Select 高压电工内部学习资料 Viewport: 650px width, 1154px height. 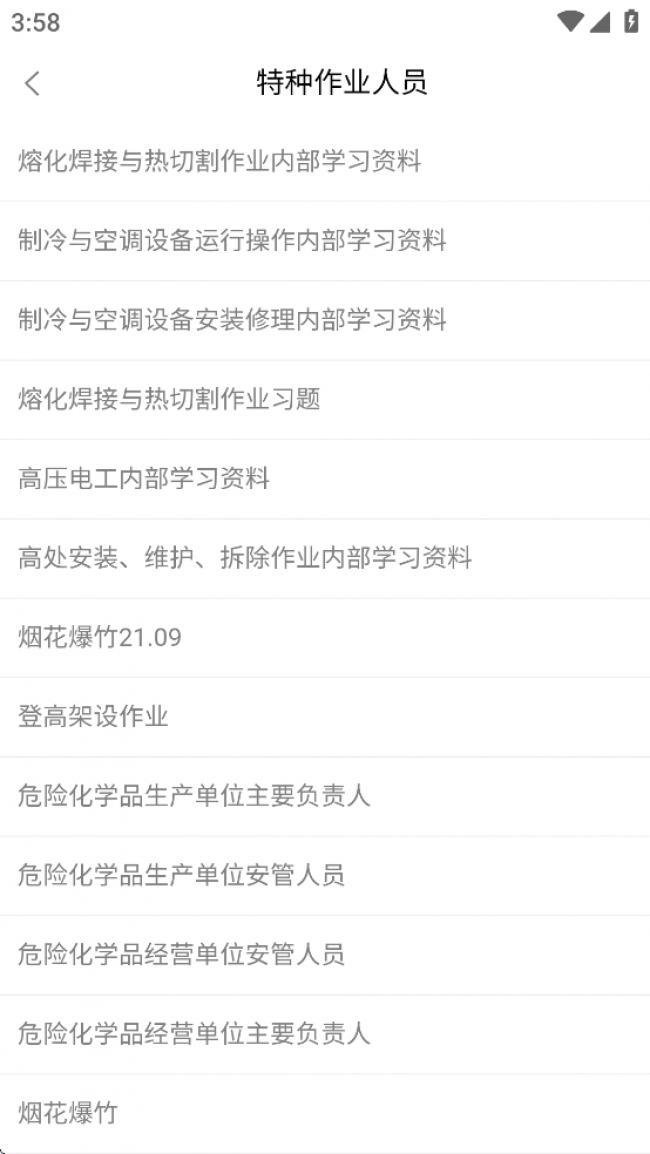[x=325, y=479]
